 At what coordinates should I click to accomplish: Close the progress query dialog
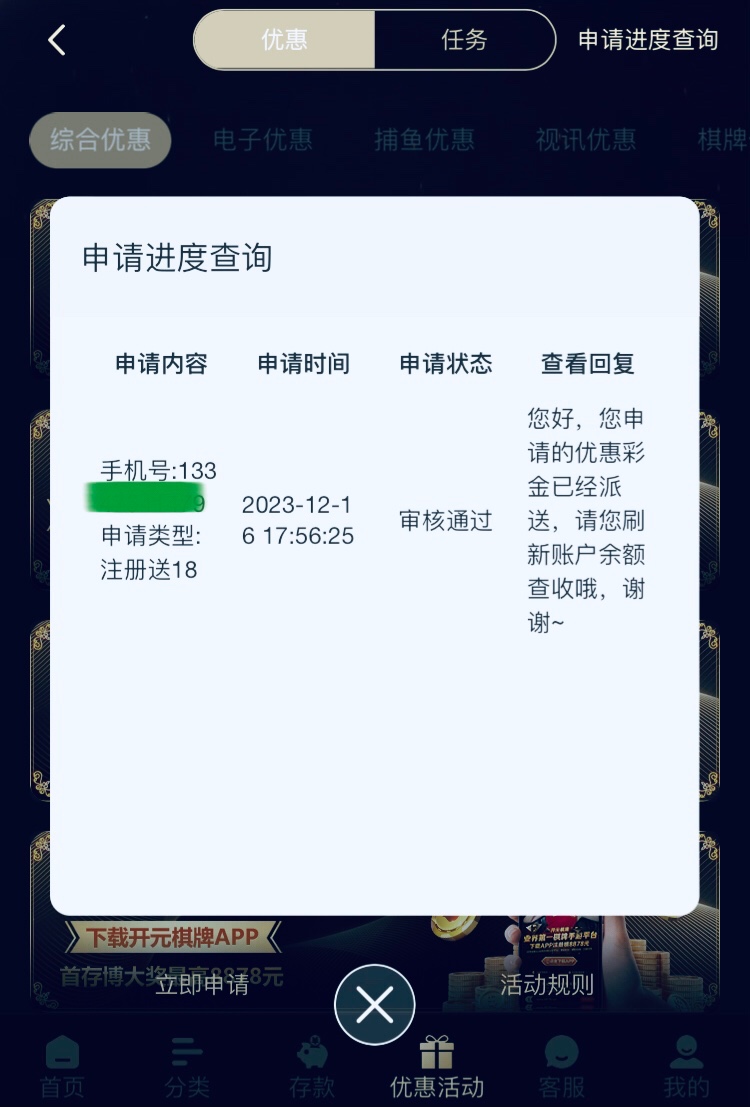(375, 1004)
